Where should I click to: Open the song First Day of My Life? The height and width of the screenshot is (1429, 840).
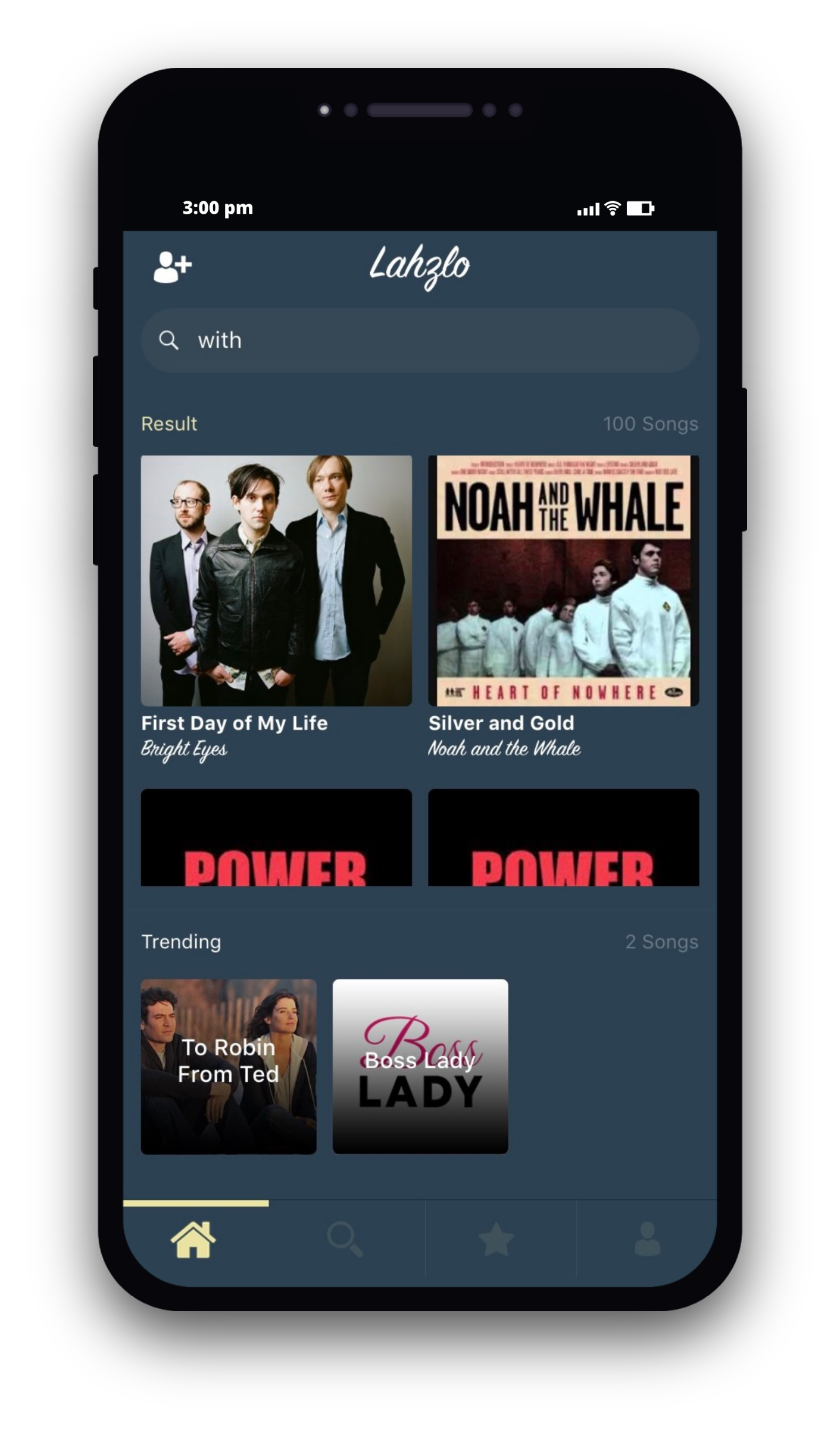click(x=276, y=581)
